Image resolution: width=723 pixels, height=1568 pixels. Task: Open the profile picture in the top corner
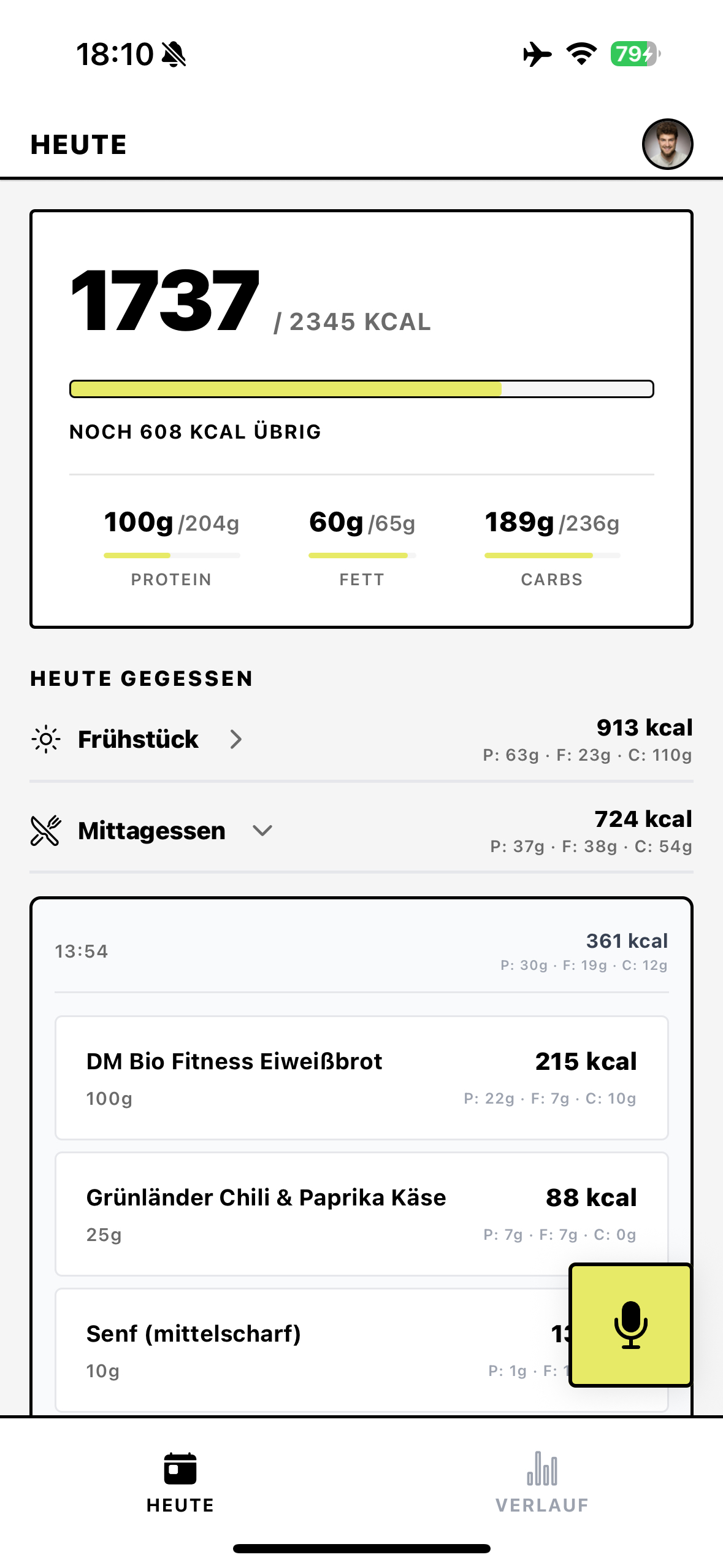tap(667, 145)
